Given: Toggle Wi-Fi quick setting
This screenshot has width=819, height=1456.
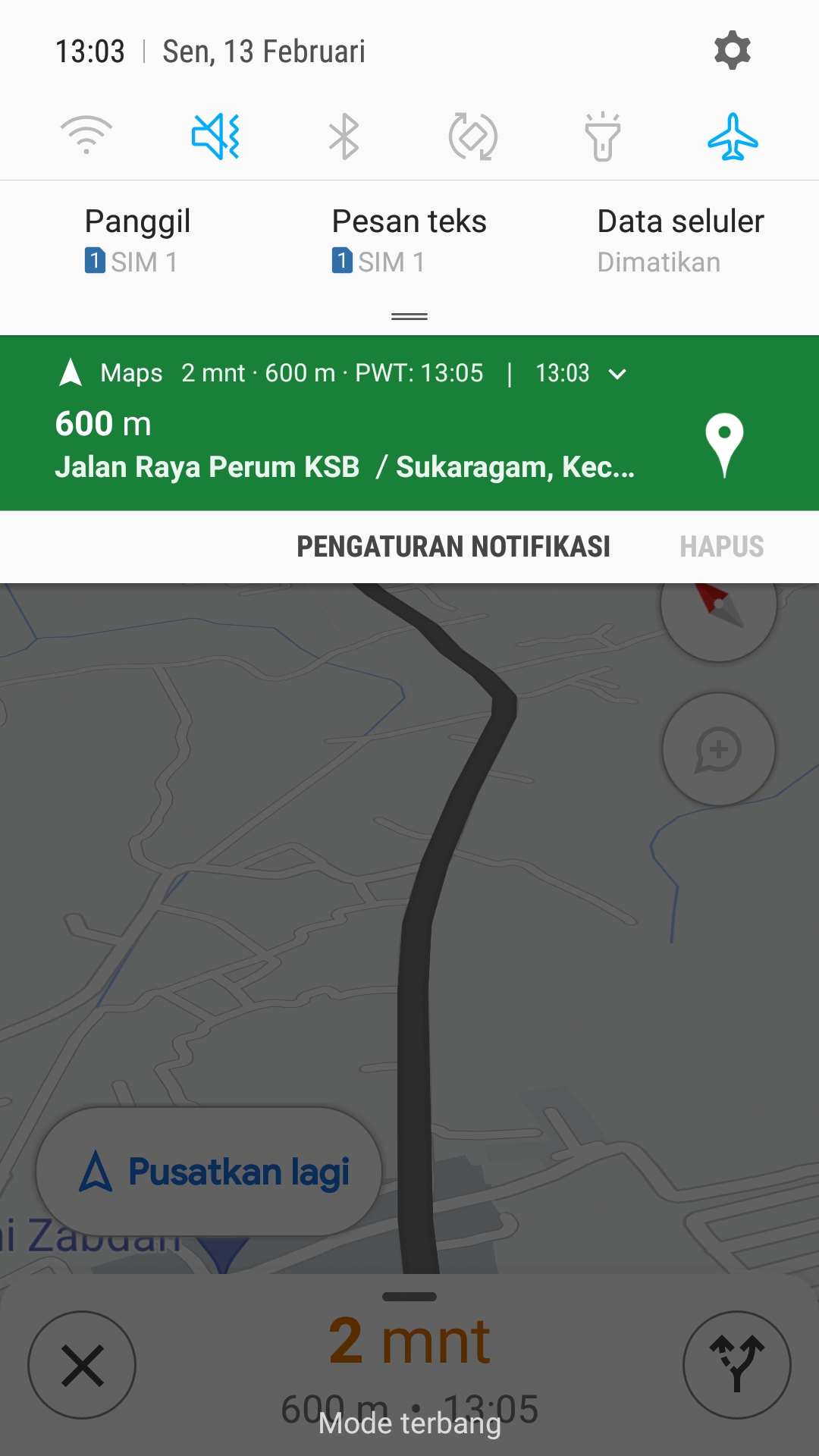Looking at the screenshot, I should click(86, 136).
